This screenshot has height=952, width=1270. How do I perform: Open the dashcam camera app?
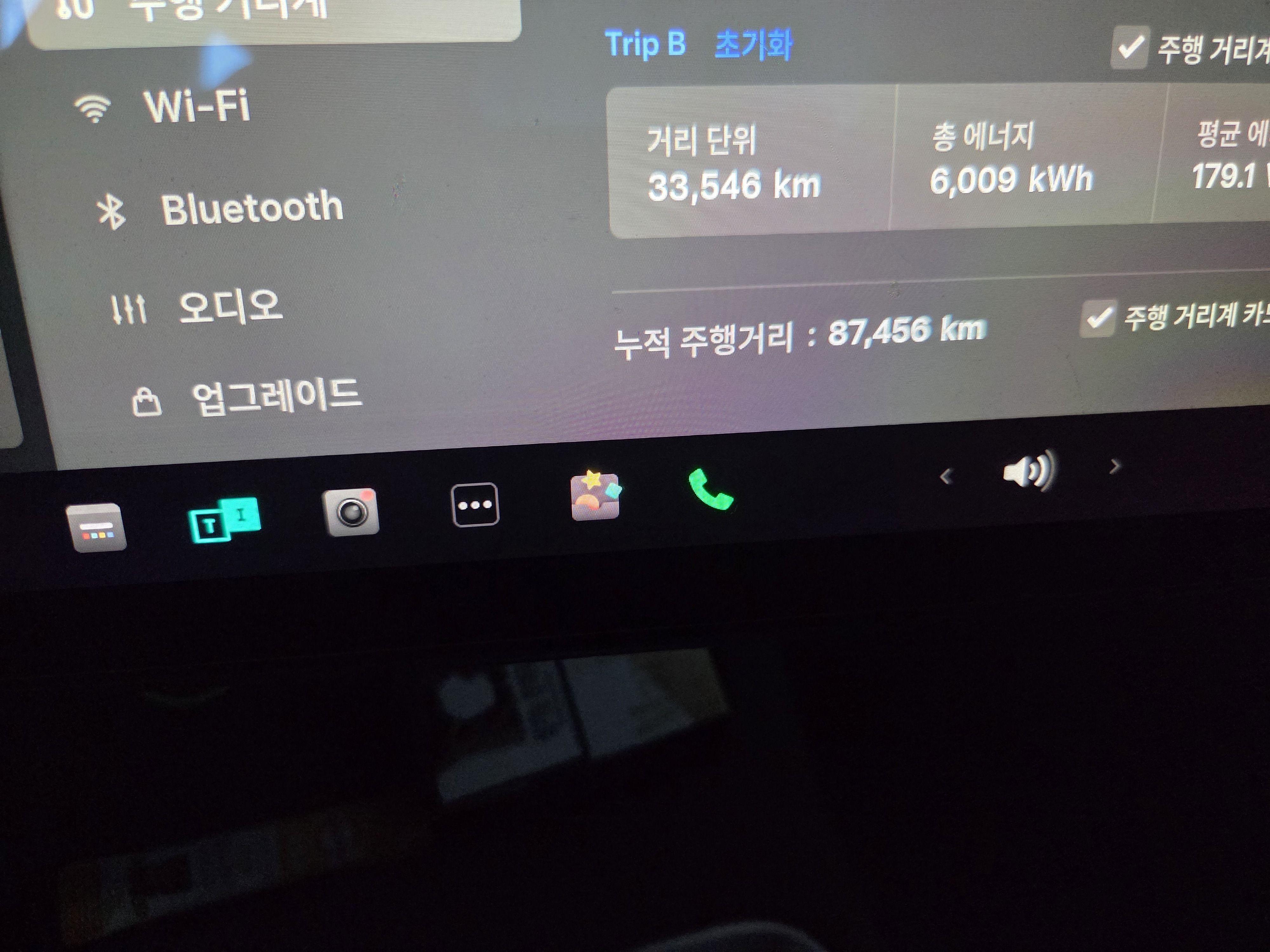click(x=351, y=512)
